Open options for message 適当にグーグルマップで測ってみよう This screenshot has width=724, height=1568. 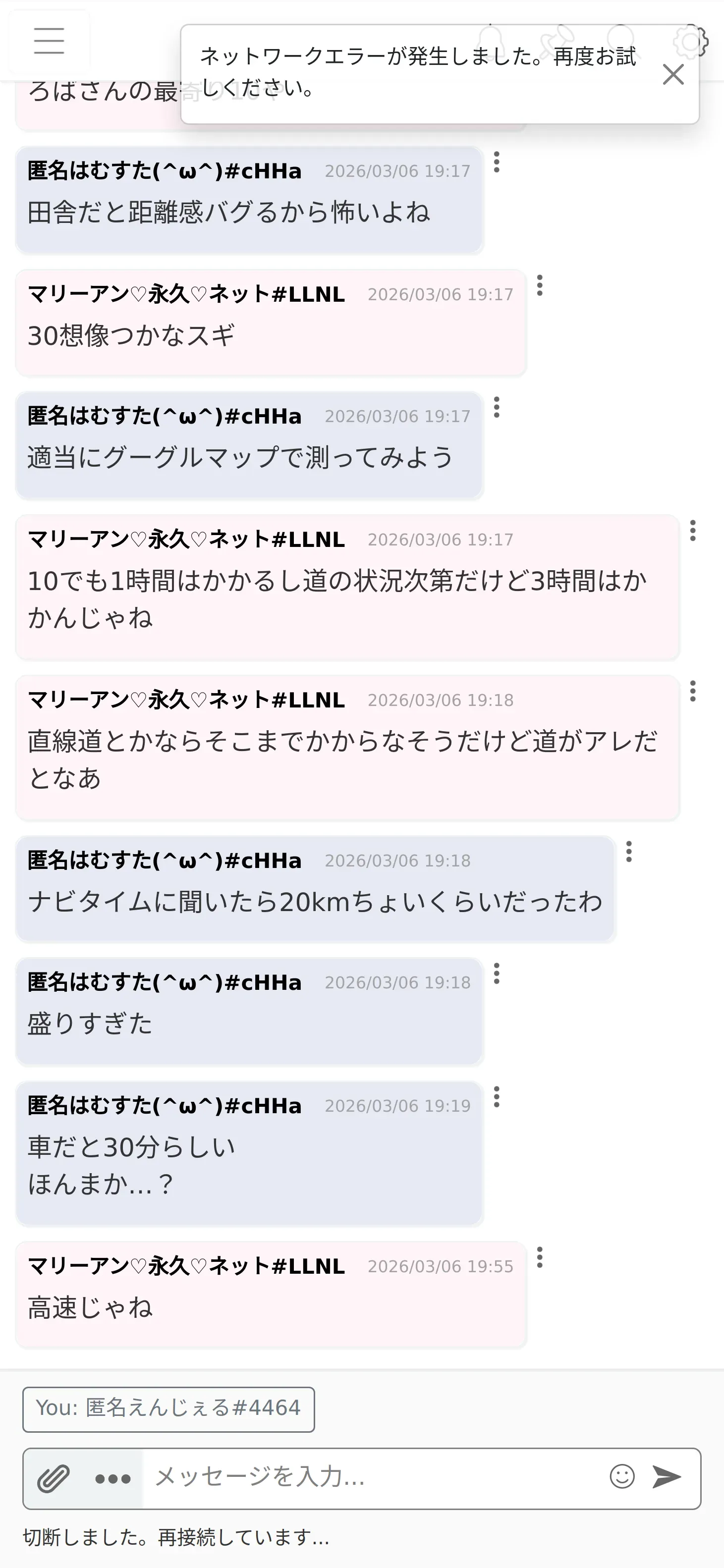[497, 407]
